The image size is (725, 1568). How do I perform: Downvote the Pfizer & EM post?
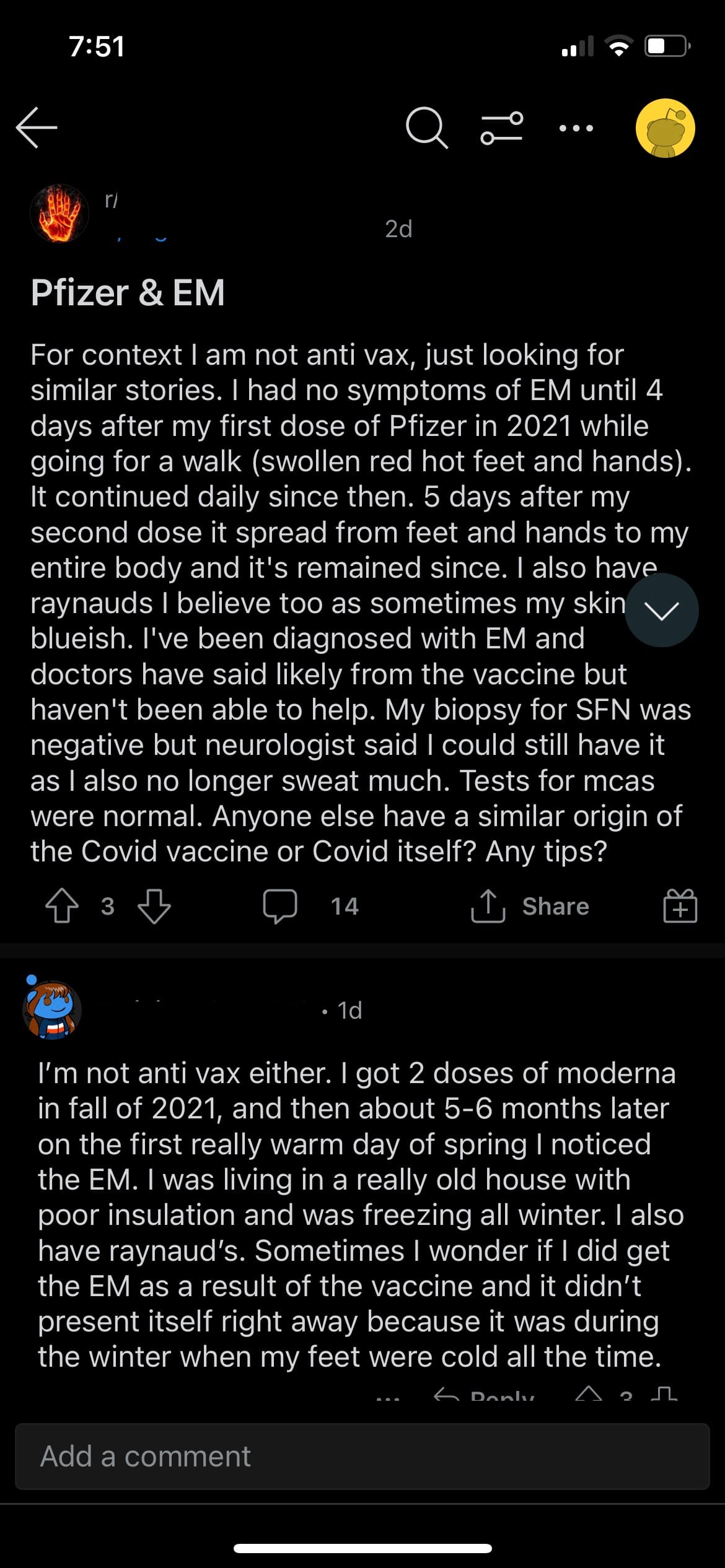tap(154, 906)
